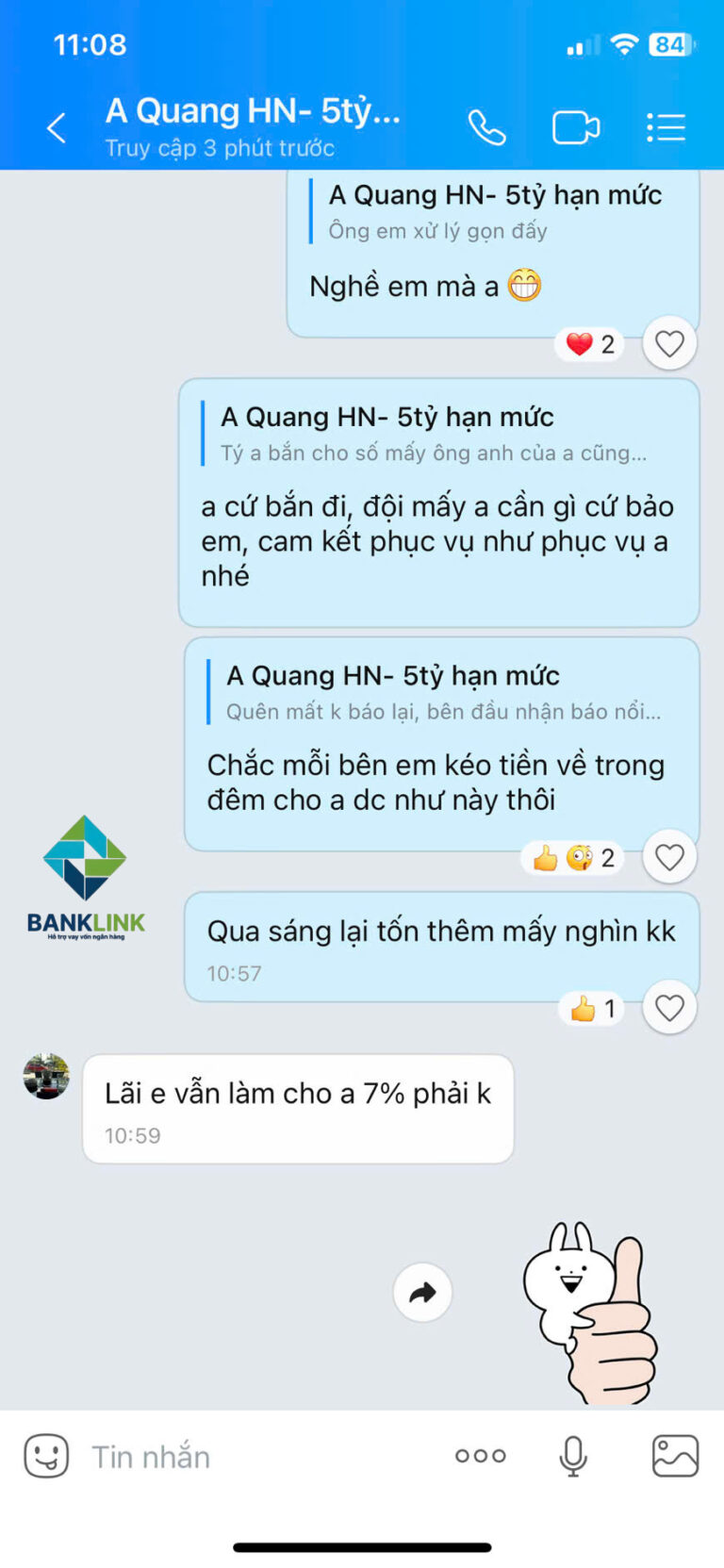Start a voice call with A Quang HN
Image resolution: width=724 pixels, height=1568 pixels.
pyautogui.click(x=486, y=127)
